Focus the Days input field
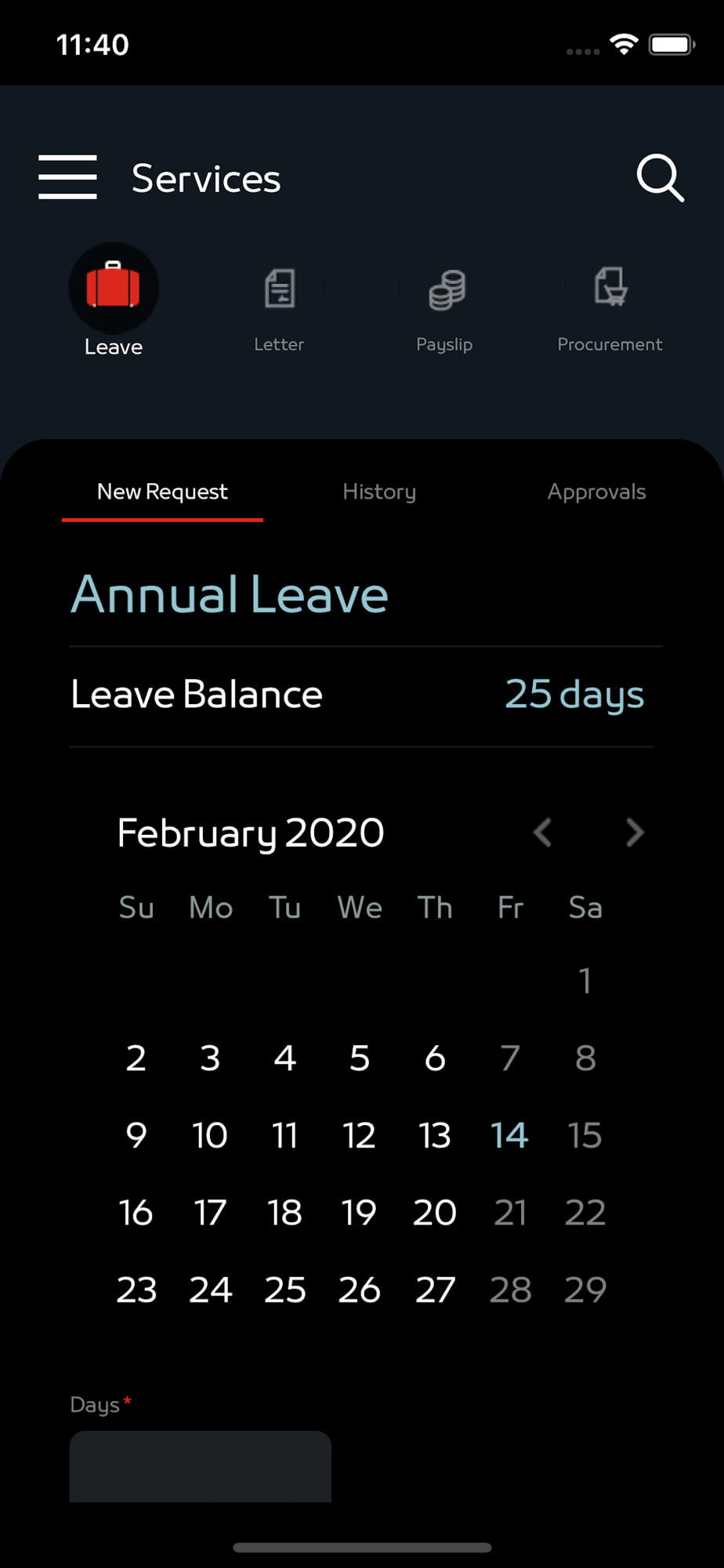The image size is (724, 1568). point(201,1466)
